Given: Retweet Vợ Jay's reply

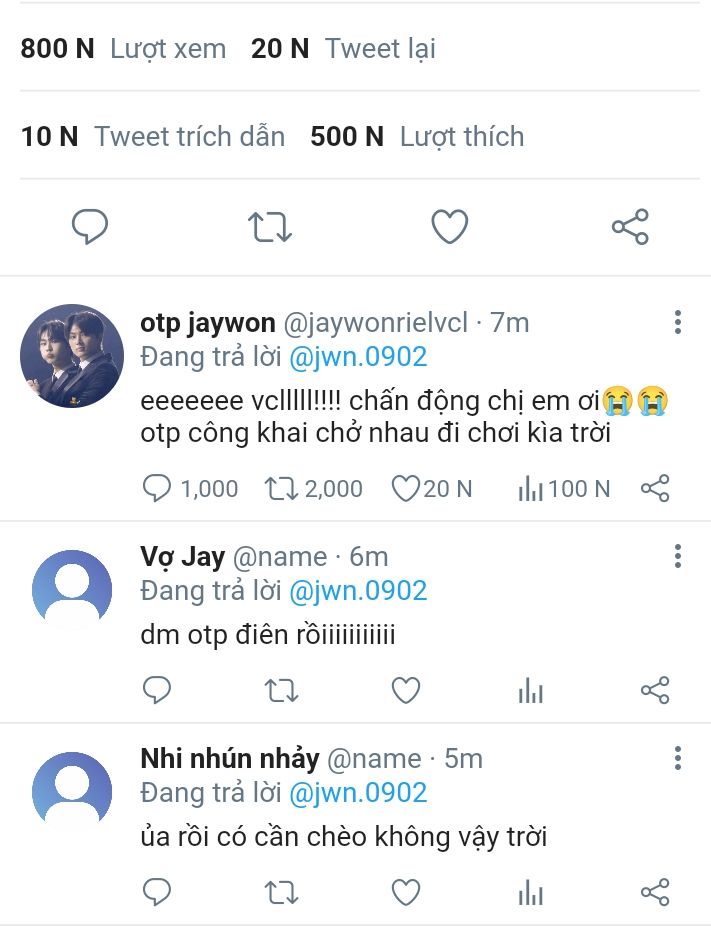Looking at the screenshot, I should 281,690.
